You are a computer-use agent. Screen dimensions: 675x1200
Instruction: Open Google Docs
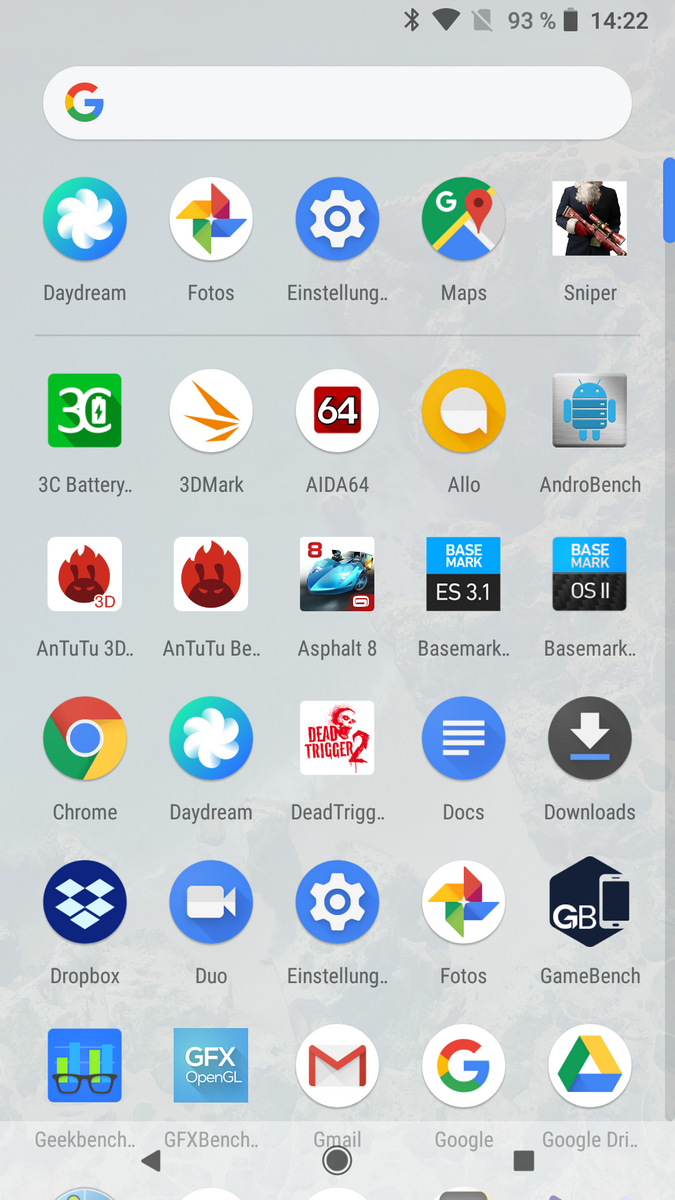[x=463, y=738]
